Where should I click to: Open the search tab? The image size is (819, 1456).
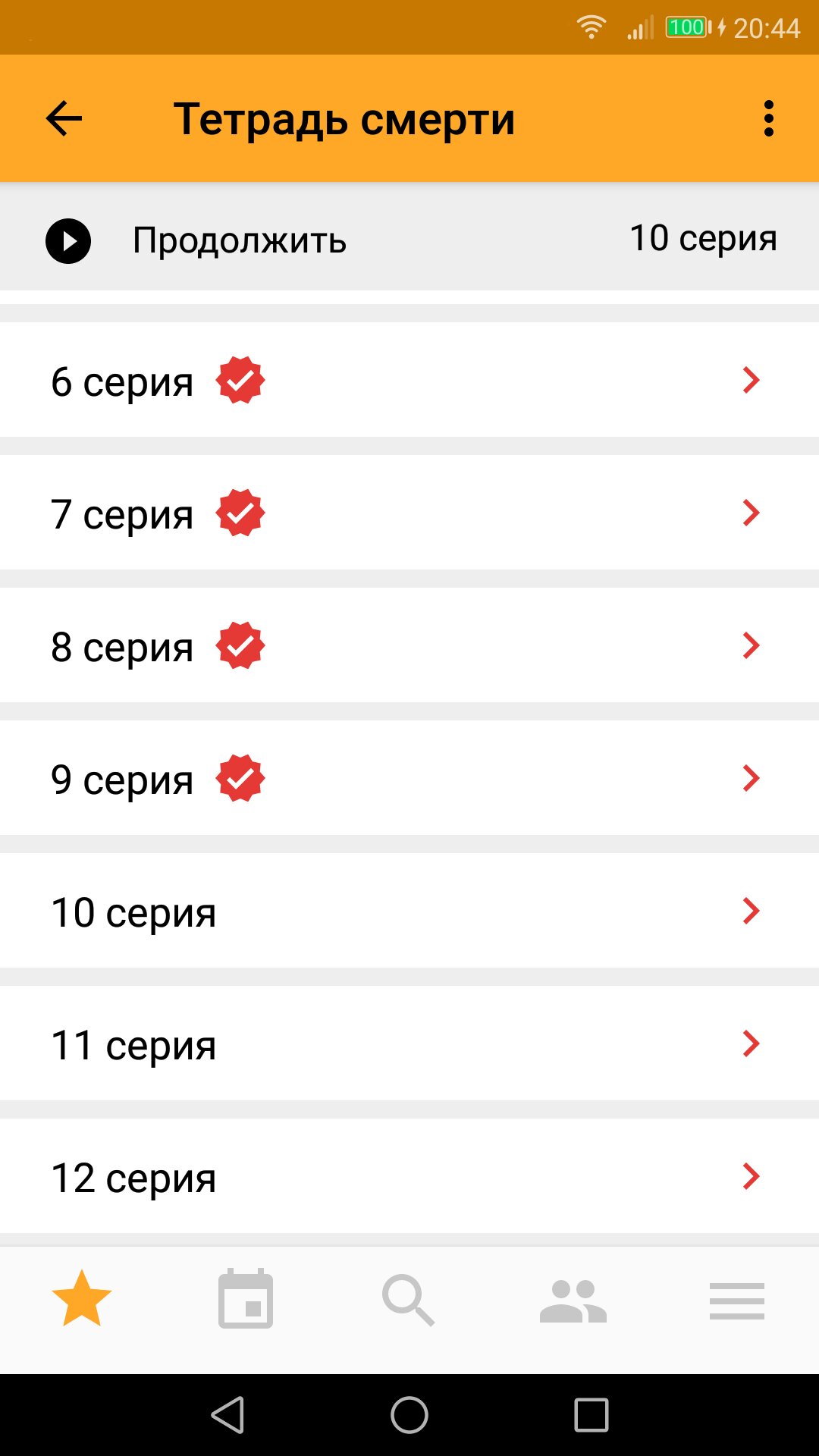click(409, 1300)
